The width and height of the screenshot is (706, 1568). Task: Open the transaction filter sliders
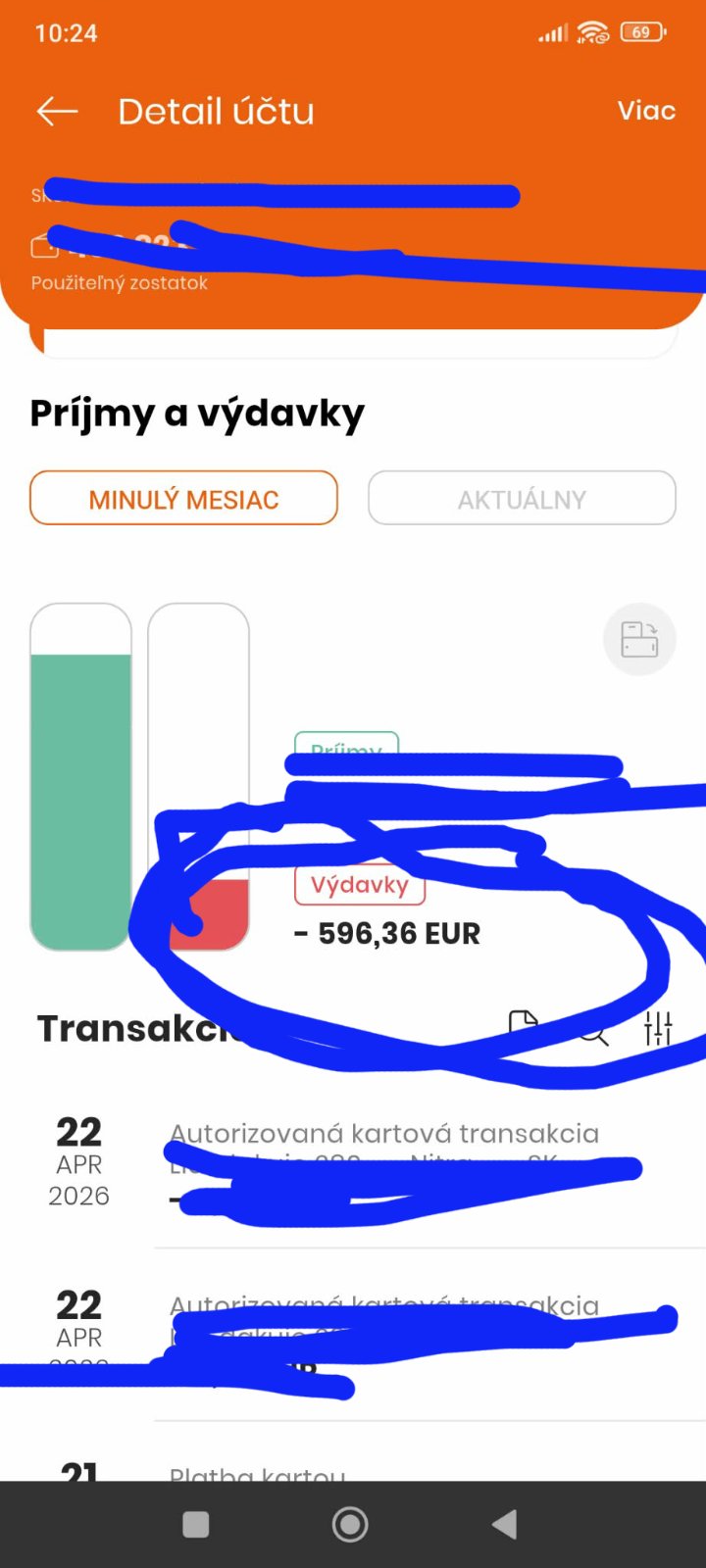(658, 1028)
